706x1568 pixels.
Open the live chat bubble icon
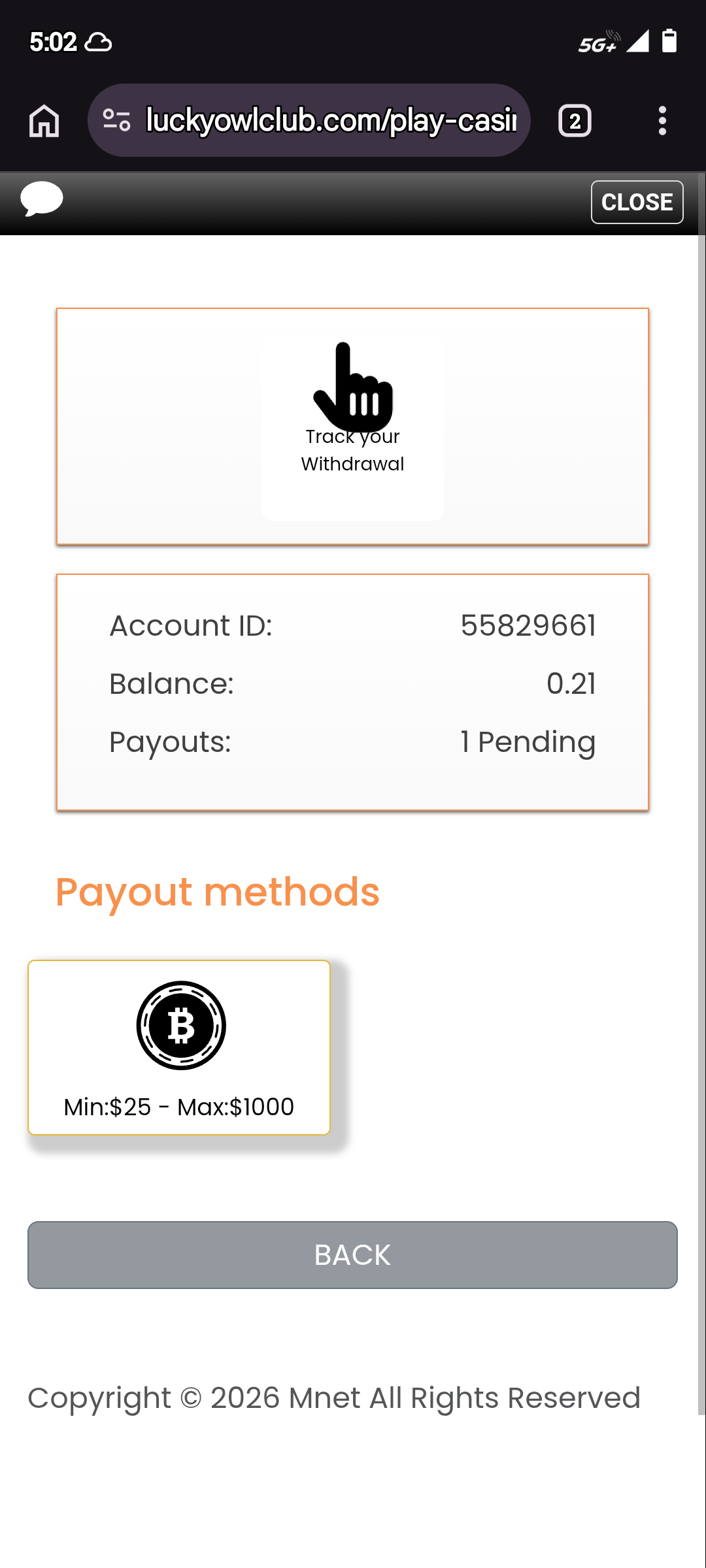tap(42, 199)
